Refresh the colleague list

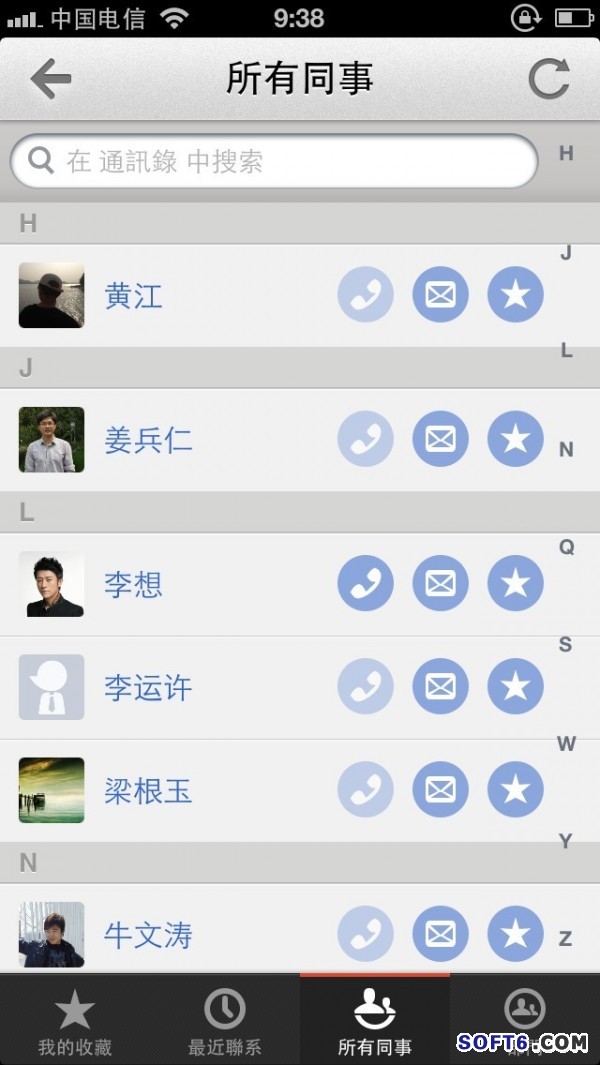click(x=548, y=79)
